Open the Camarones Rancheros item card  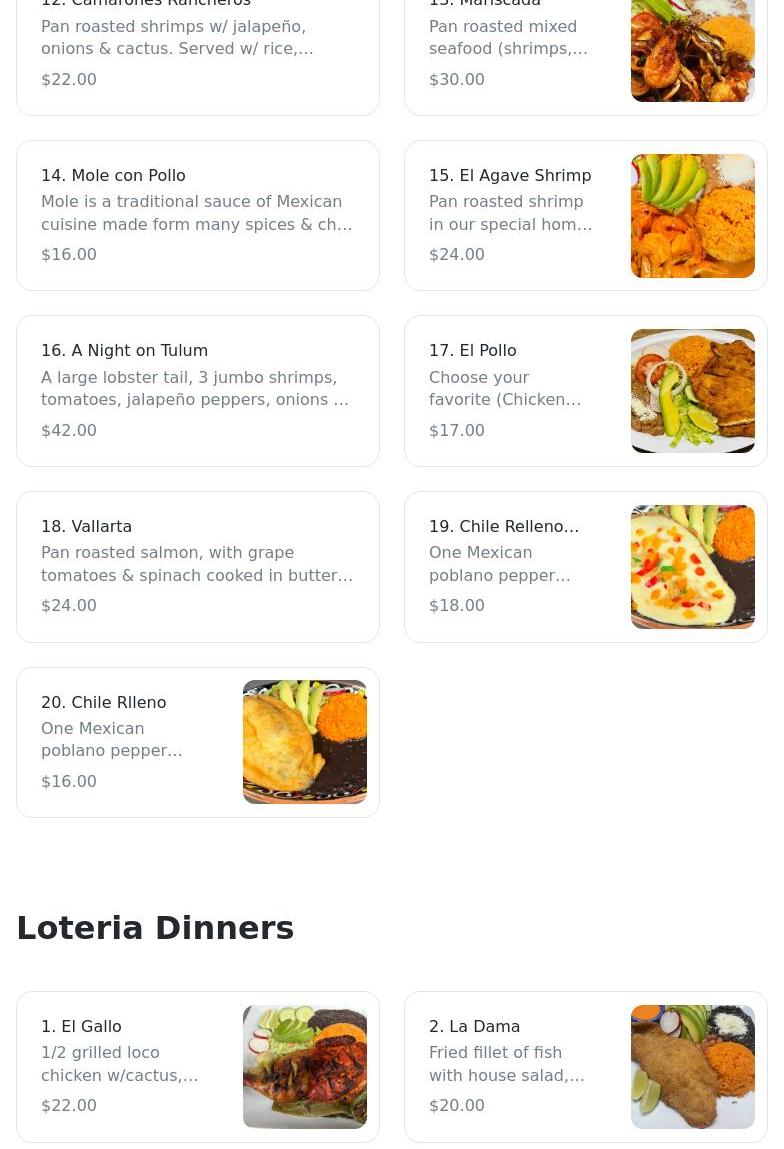click(198, 52)
